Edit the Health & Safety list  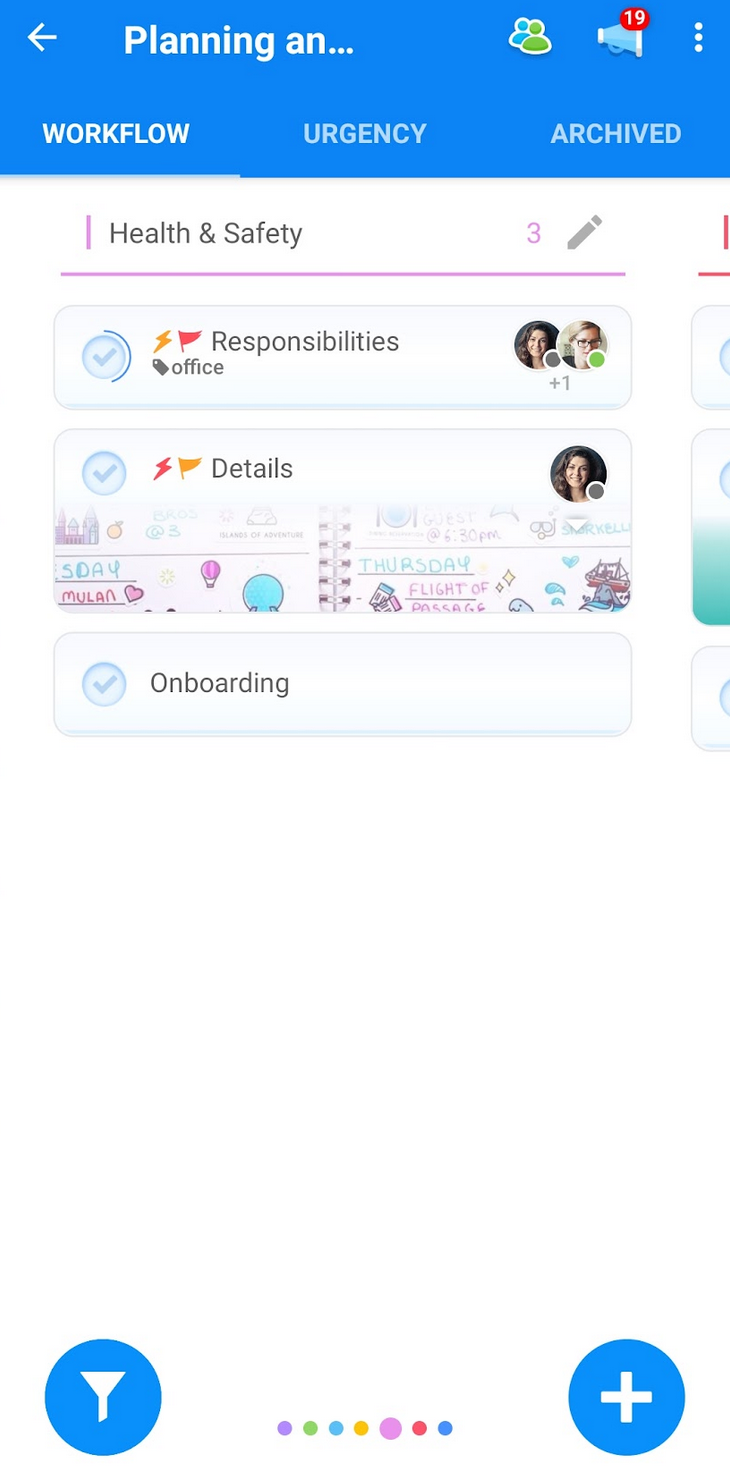point(585,233)
